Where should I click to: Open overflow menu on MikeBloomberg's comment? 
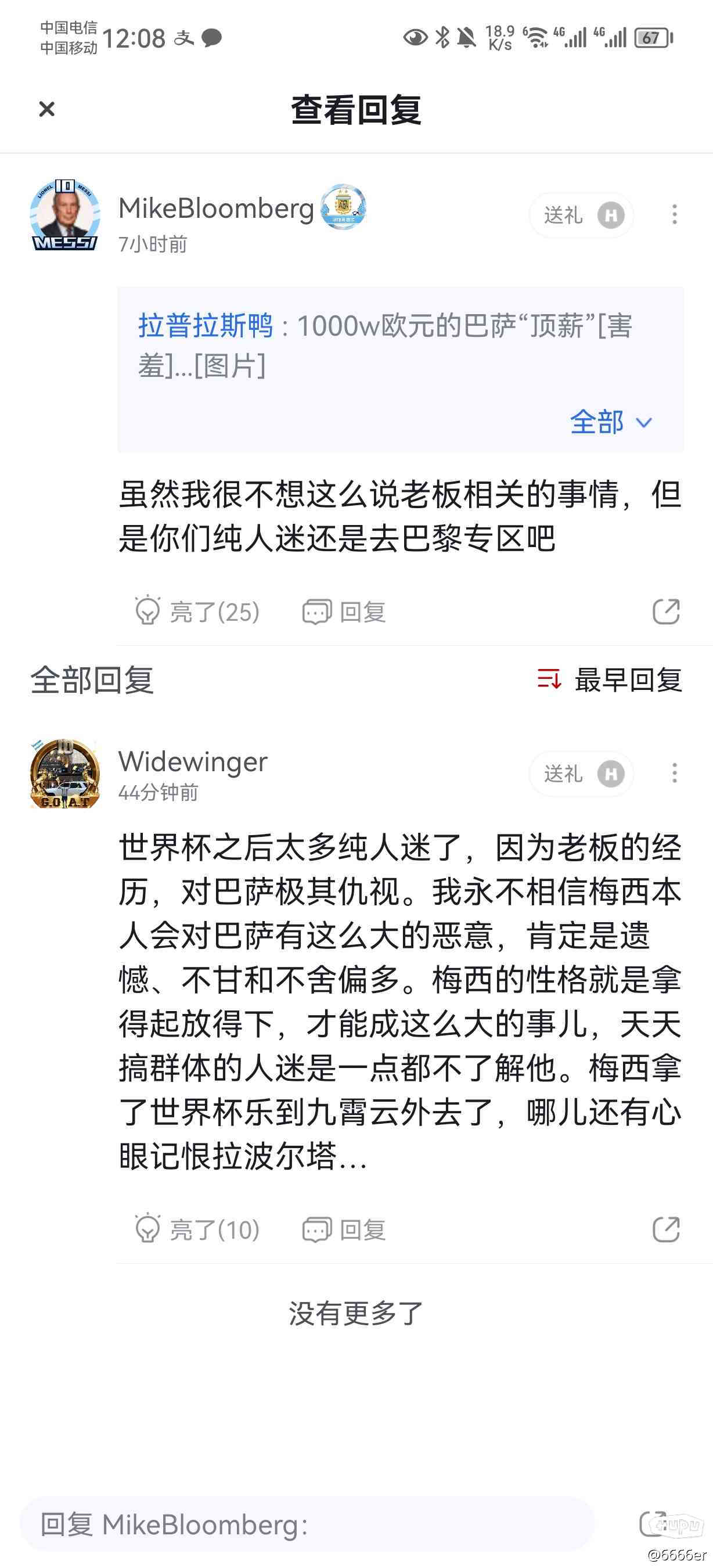pos(674,214)
